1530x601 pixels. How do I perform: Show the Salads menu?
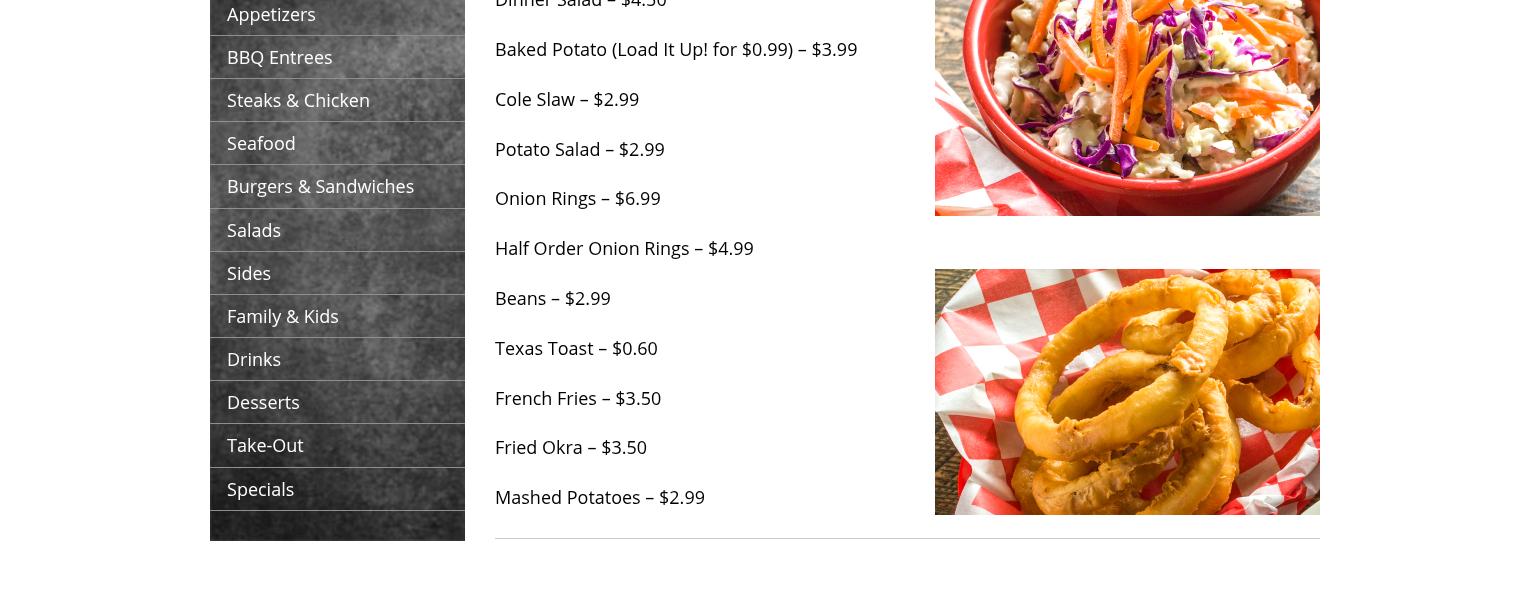(x=254, y=231)
